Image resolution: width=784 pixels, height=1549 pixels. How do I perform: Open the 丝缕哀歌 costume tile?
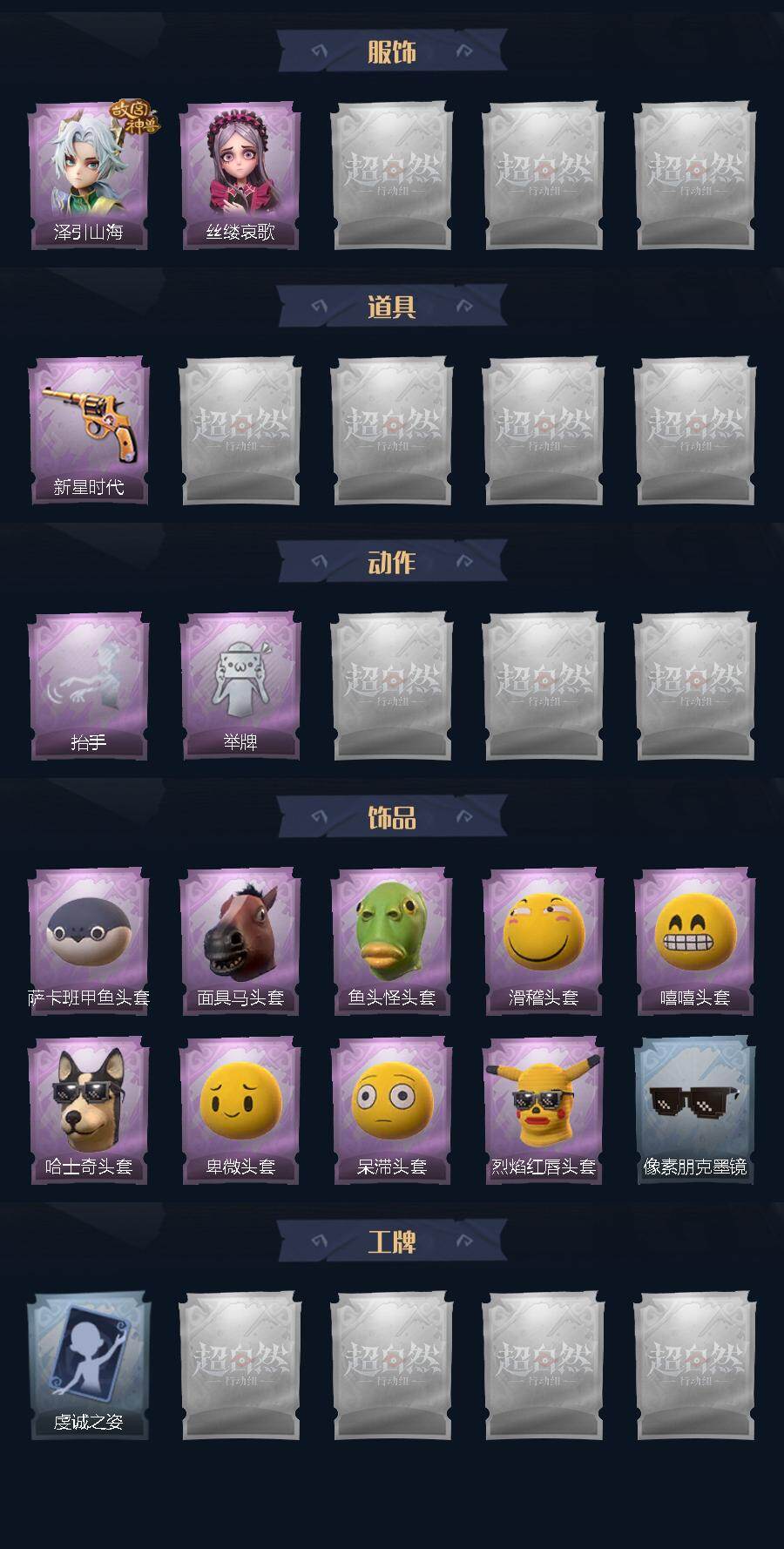tap(240, 177)
